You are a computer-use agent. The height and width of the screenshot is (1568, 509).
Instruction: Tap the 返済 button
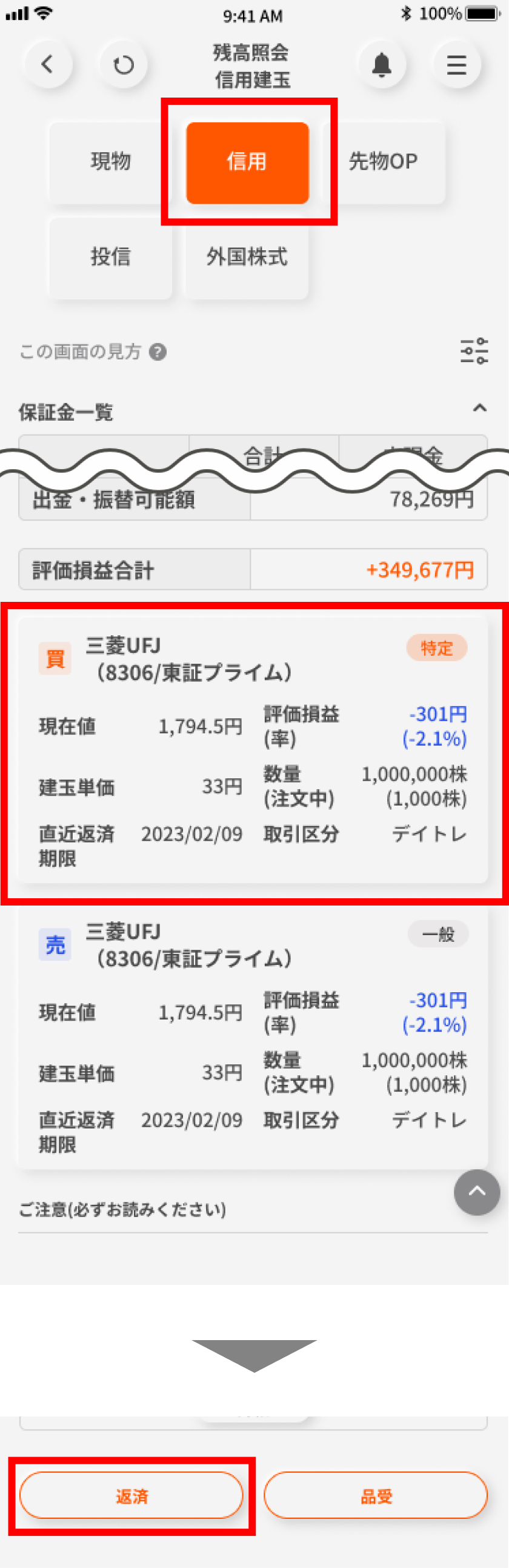tap(131, 1495)
